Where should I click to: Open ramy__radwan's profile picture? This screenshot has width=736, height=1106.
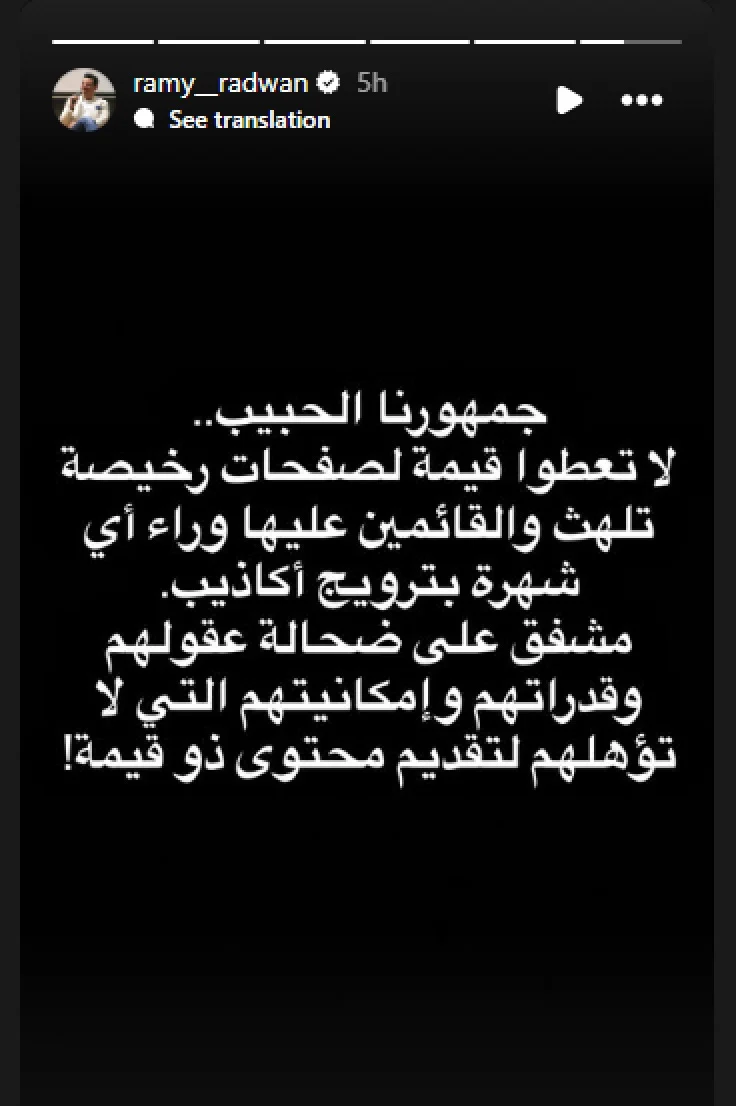[81, 100]
